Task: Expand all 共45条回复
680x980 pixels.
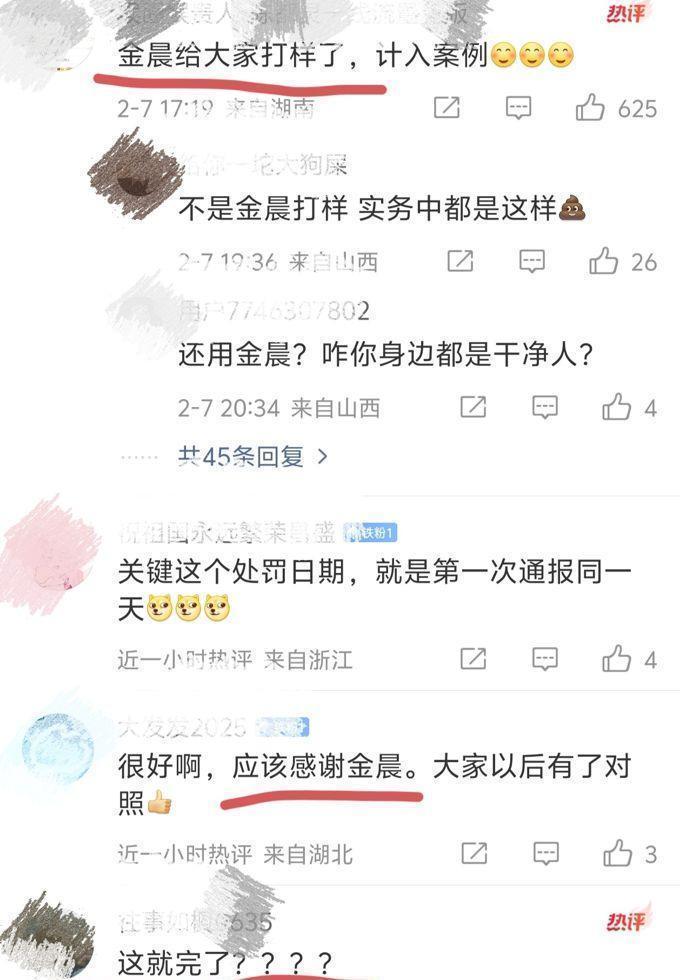Action: coord(252,457)
